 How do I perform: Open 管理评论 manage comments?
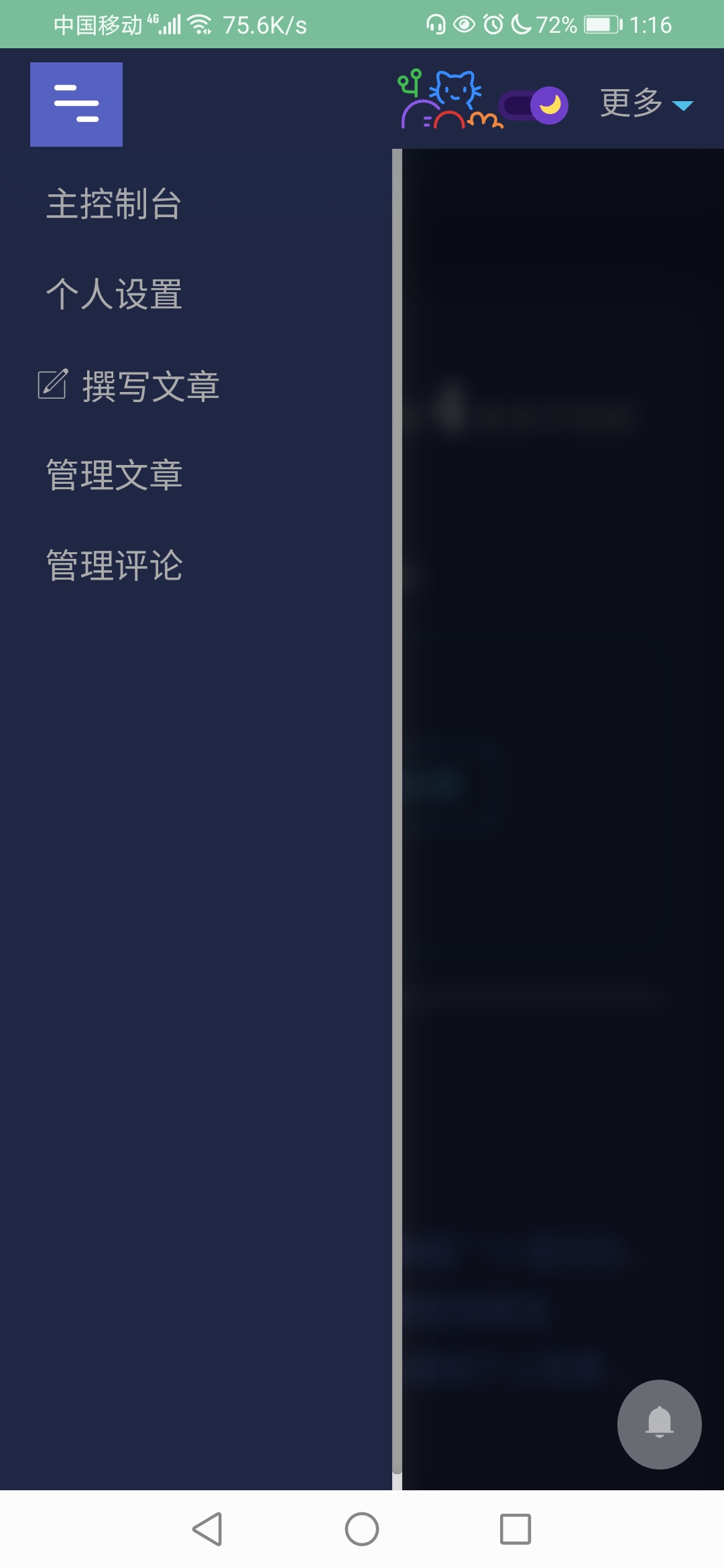click(x=114, y=565)
